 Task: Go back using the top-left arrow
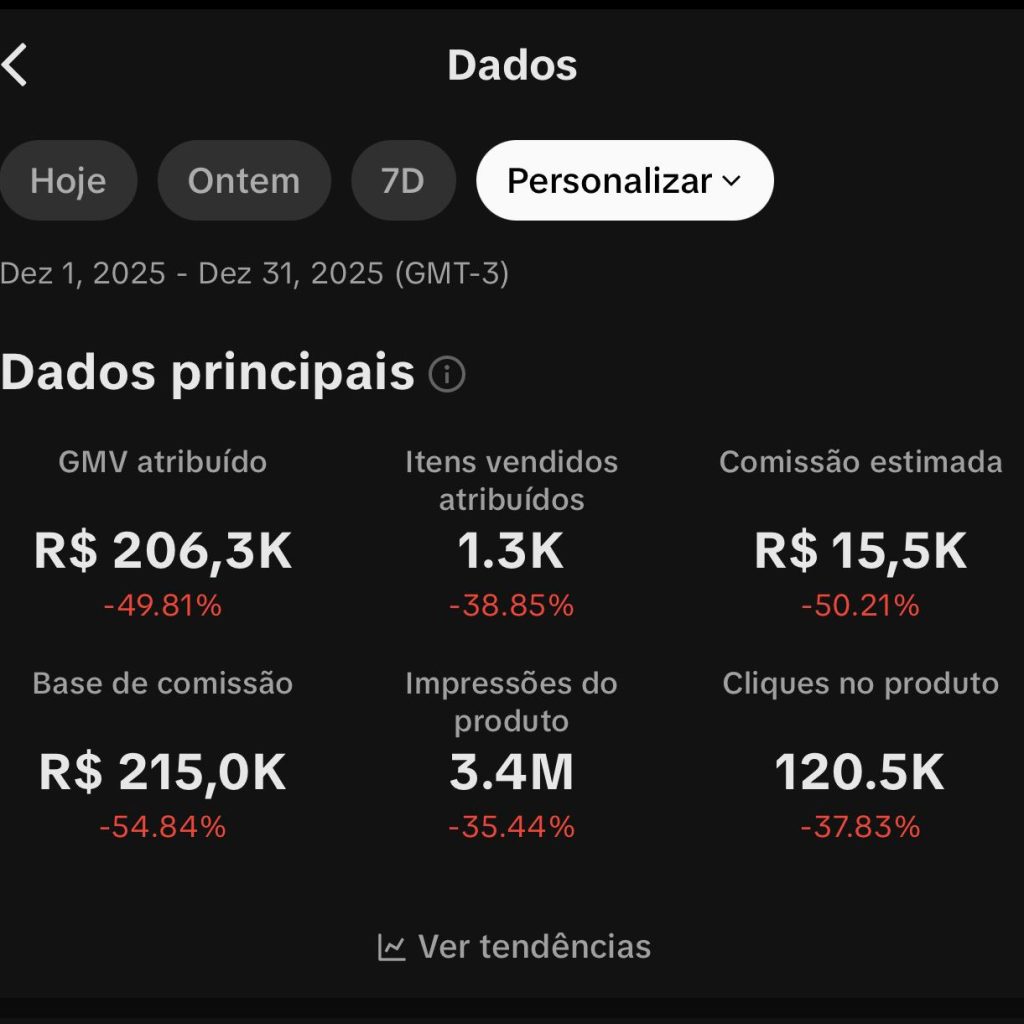[16, 66]
